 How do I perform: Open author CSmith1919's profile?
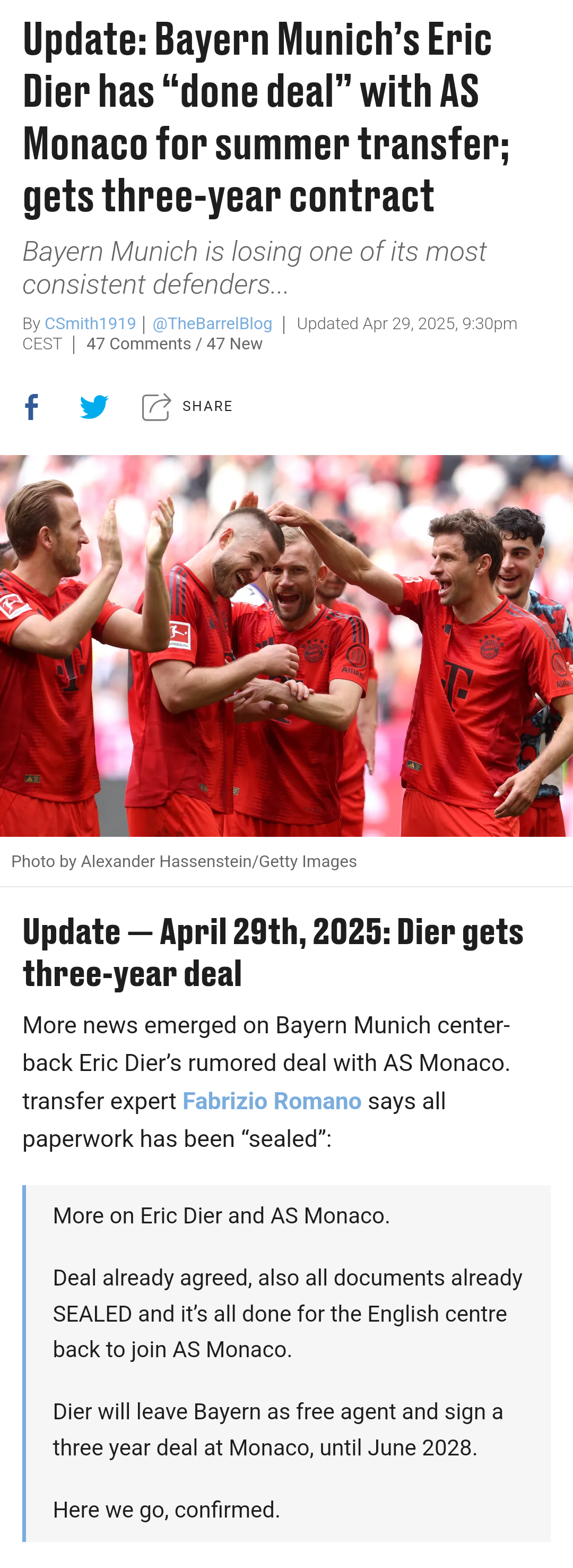pos(90,324)
